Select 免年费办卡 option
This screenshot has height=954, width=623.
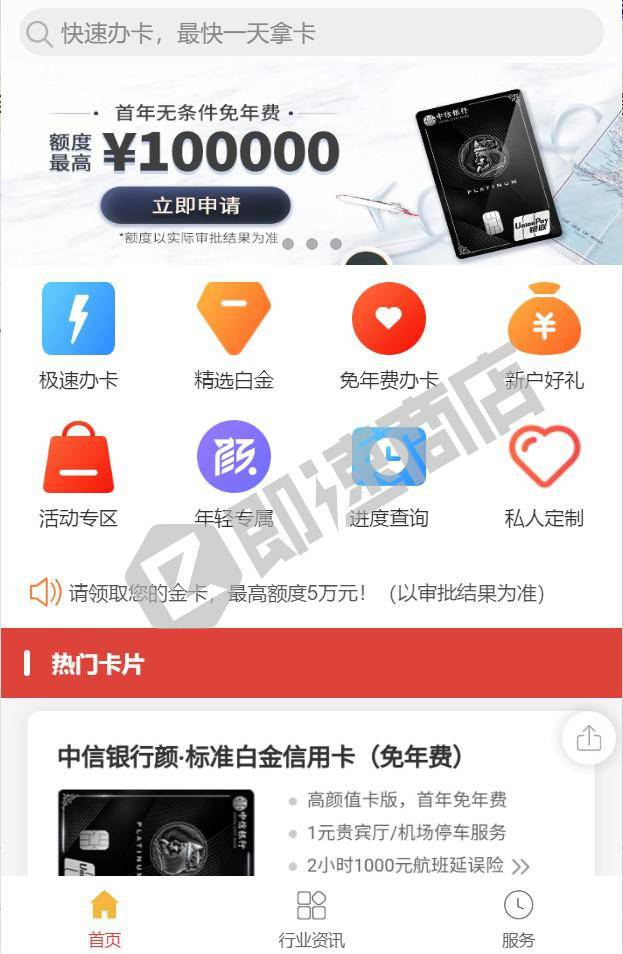389,335
